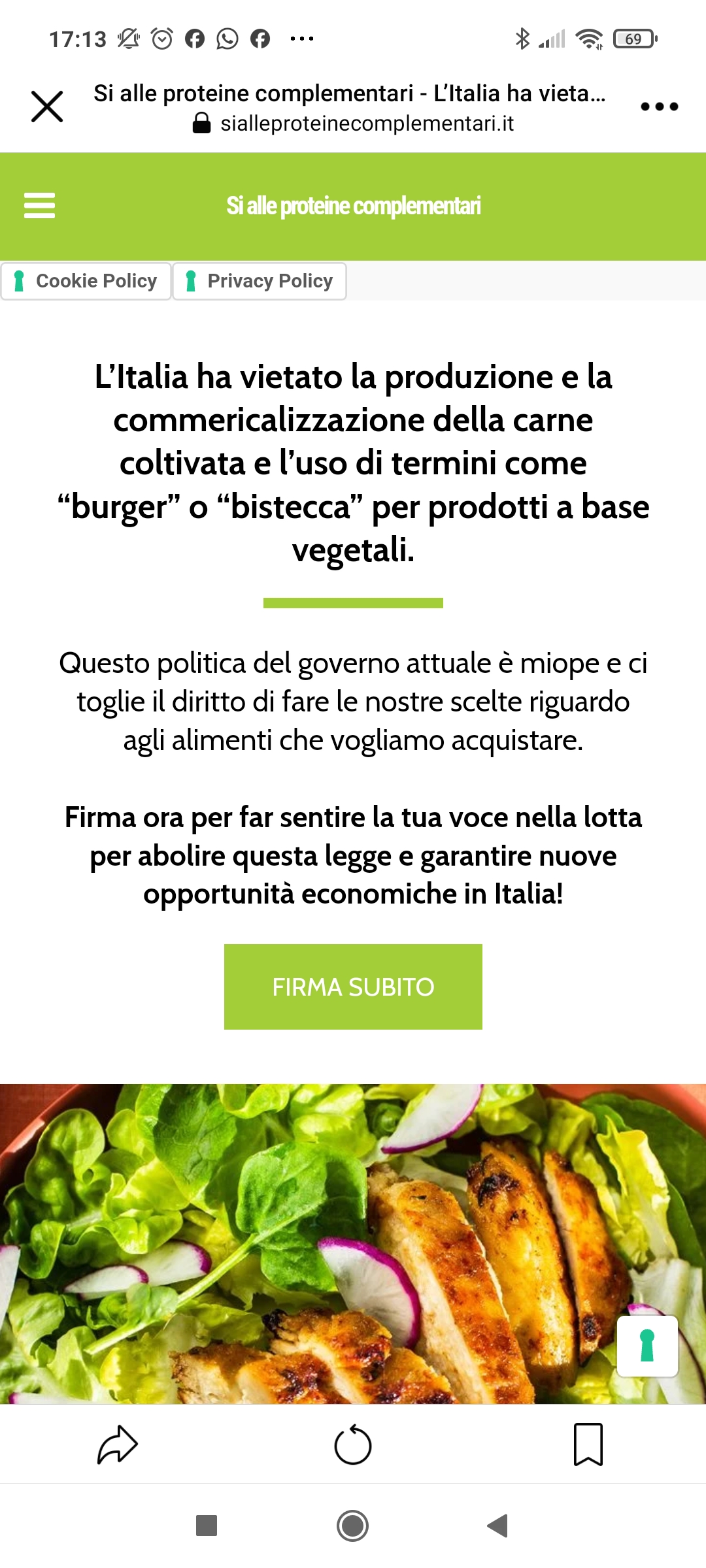The image size is (706, 1568).
Task: Open the hamburger navigation menu
Action: pos(39,206)
